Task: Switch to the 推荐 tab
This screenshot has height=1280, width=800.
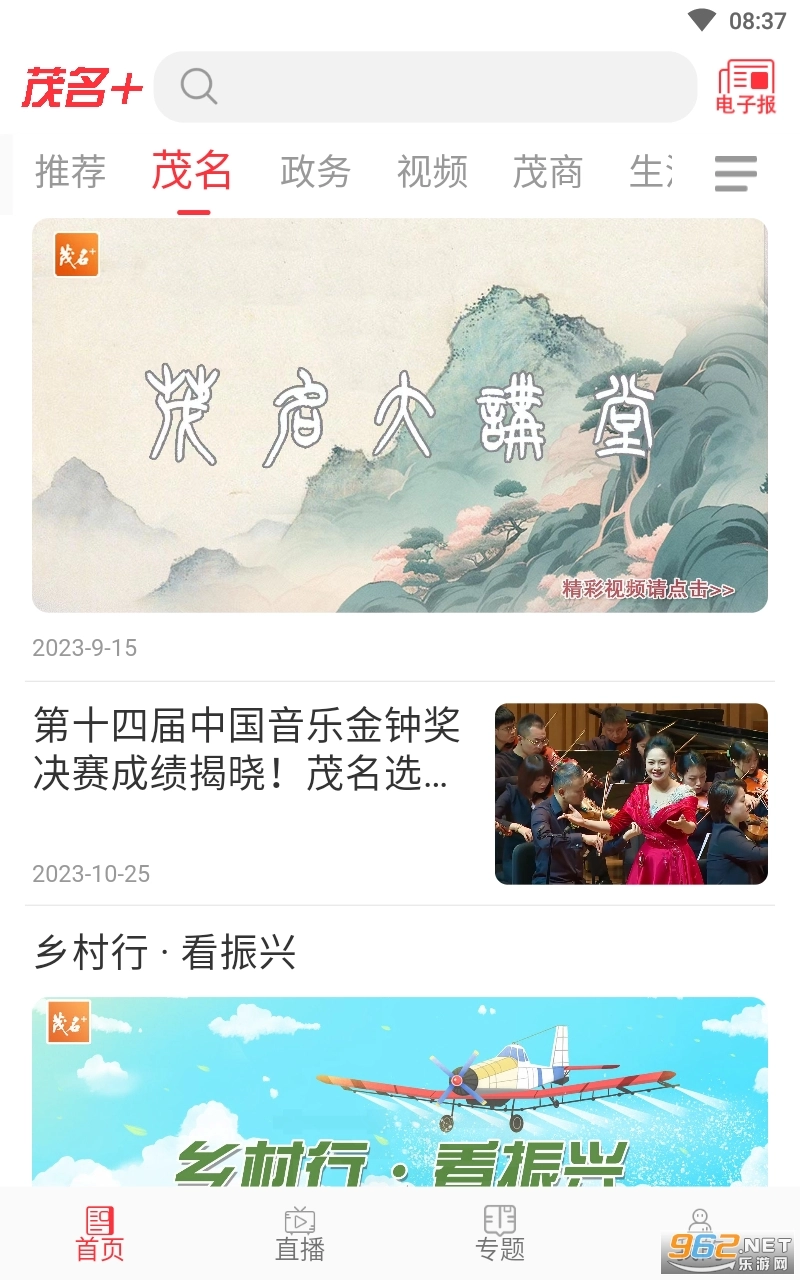Action: (70, 172)
